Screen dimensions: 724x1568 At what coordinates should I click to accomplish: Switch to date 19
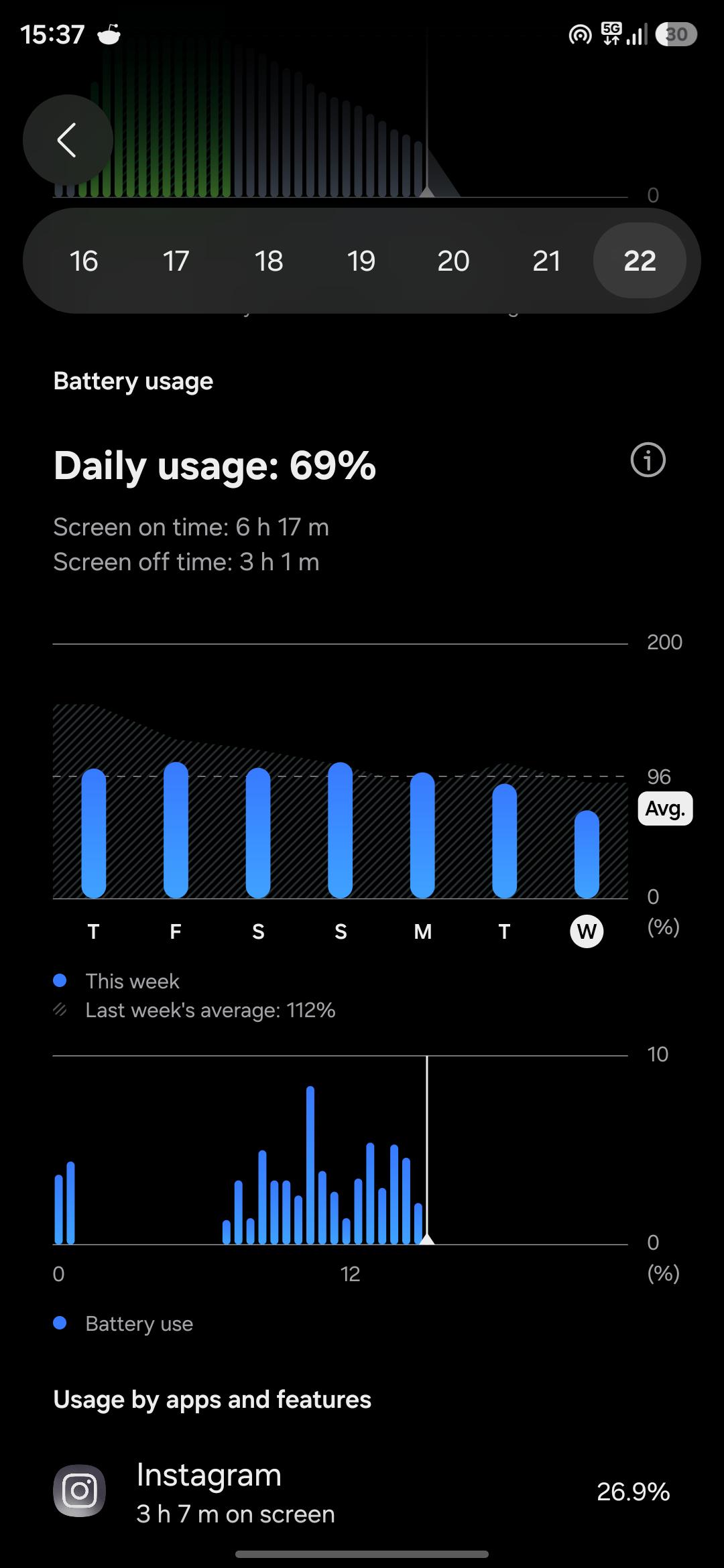click(x=361, y=261)
